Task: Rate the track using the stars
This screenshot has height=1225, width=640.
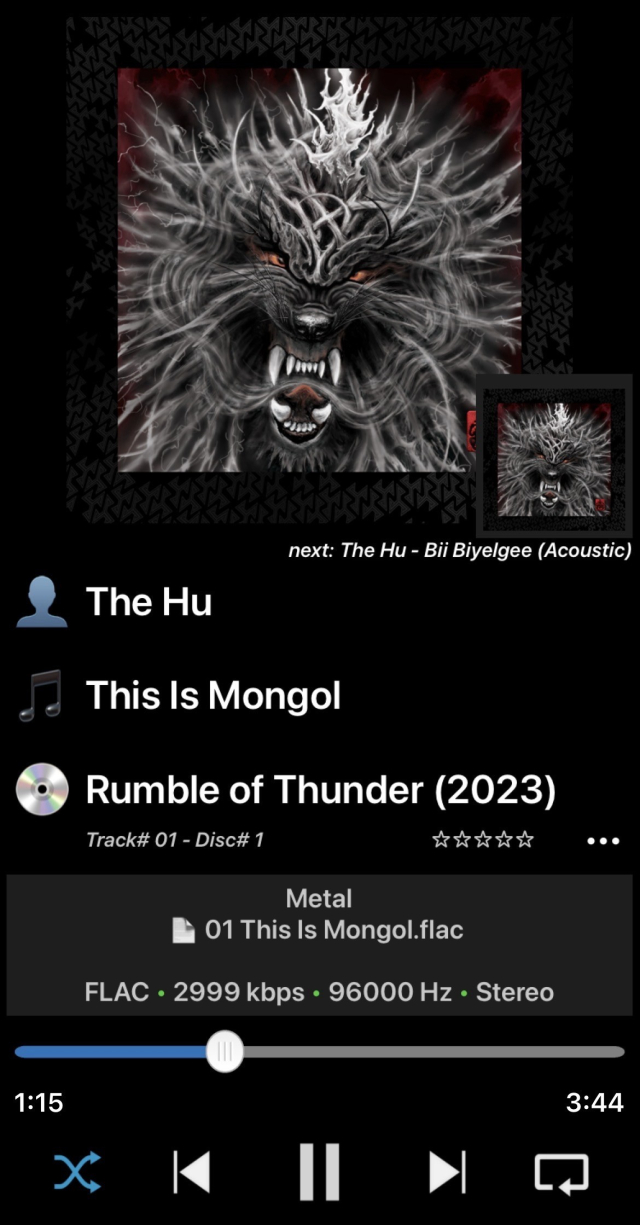Action: point(483,840)
